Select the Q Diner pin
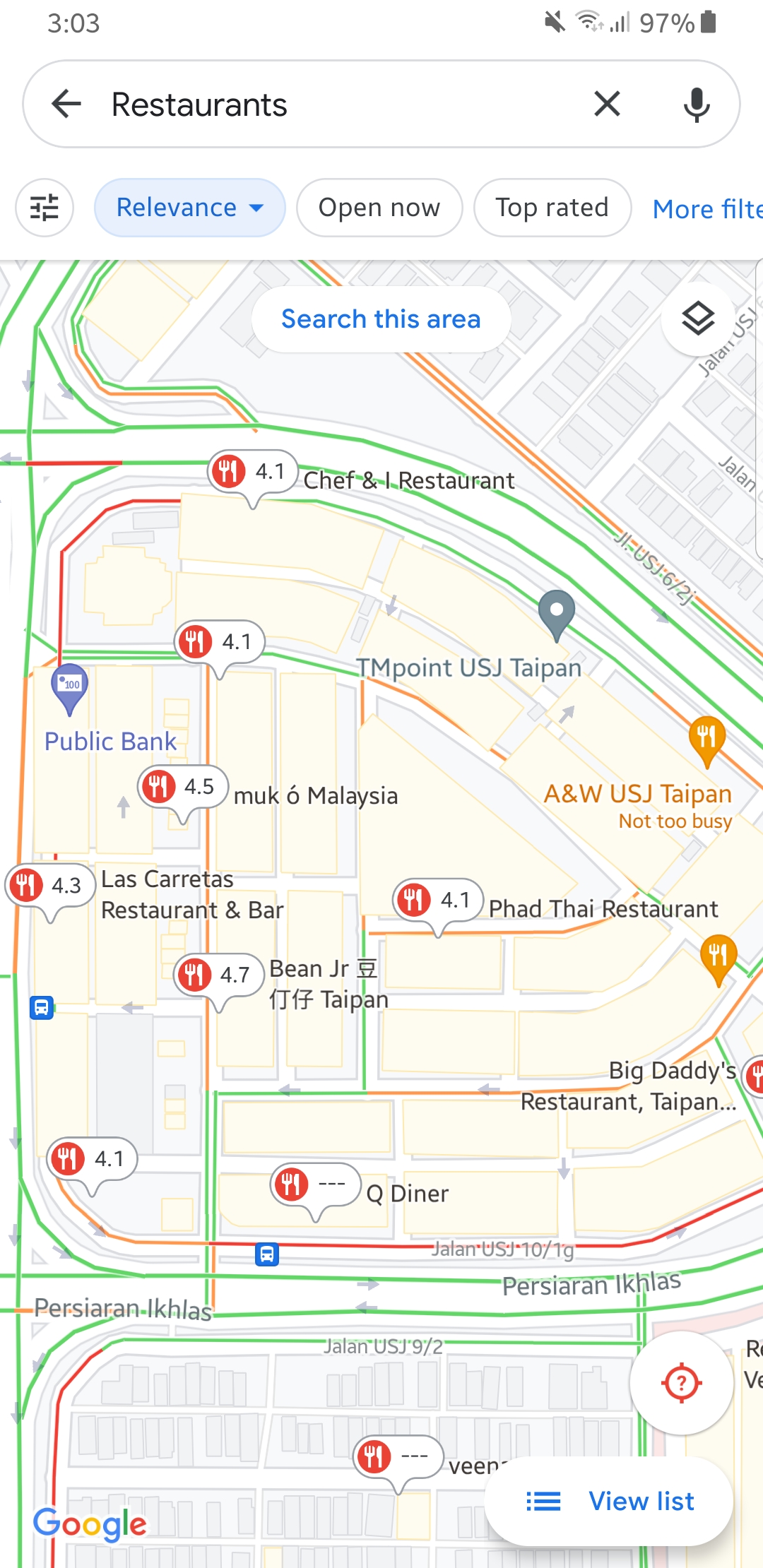The height and width of the screenshot is (1568, 763). point(315,1184)
